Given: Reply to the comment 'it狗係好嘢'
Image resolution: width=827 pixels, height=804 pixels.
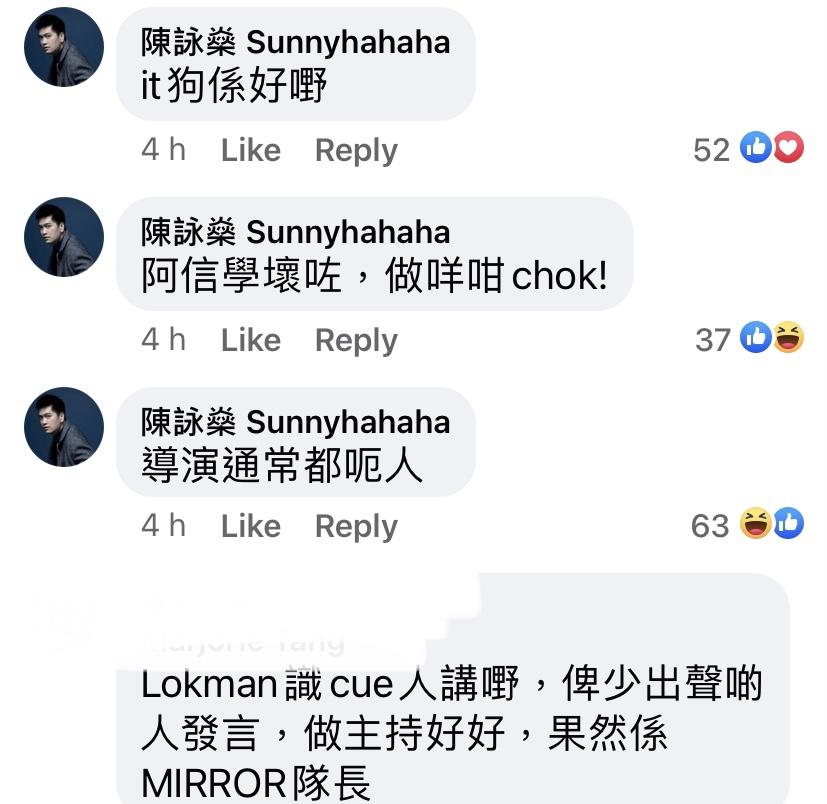Looking at the screenshot, I should point(356,150).
